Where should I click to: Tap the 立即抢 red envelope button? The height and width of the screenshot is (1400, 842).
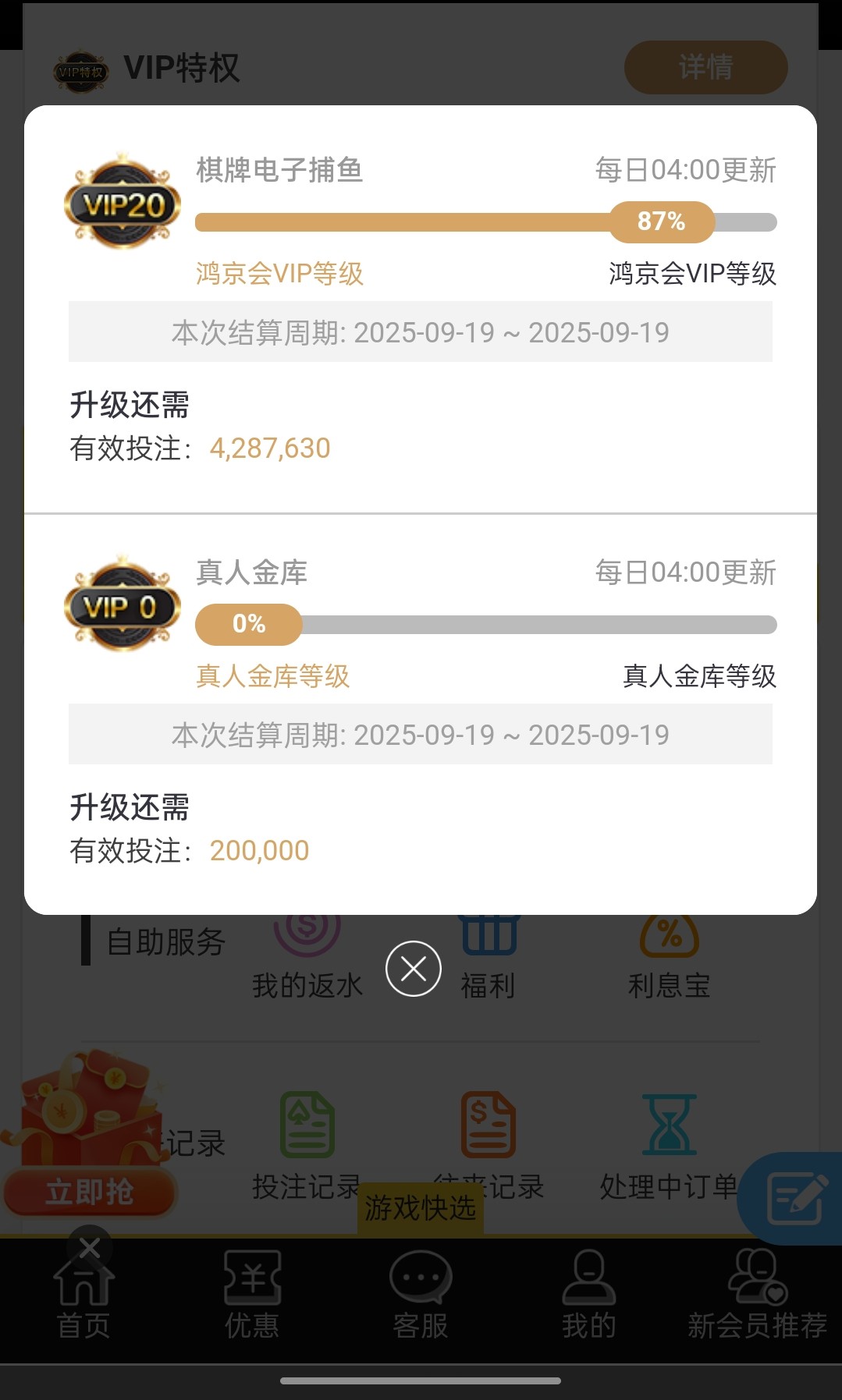pos(90,1192)
